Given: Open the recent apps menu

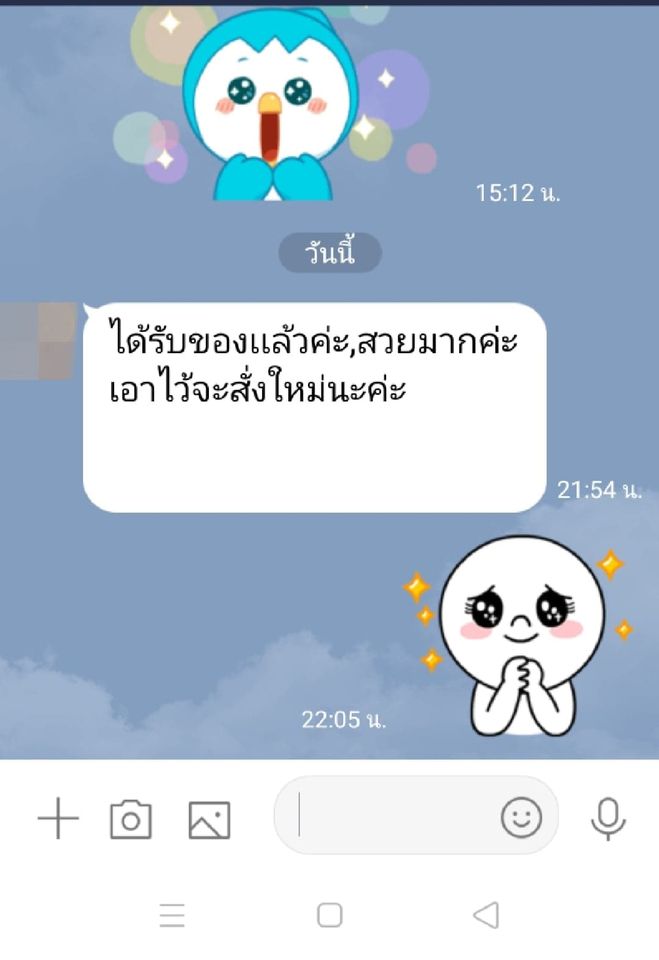Looking at the screenshot, I should [x=172, y=914].
